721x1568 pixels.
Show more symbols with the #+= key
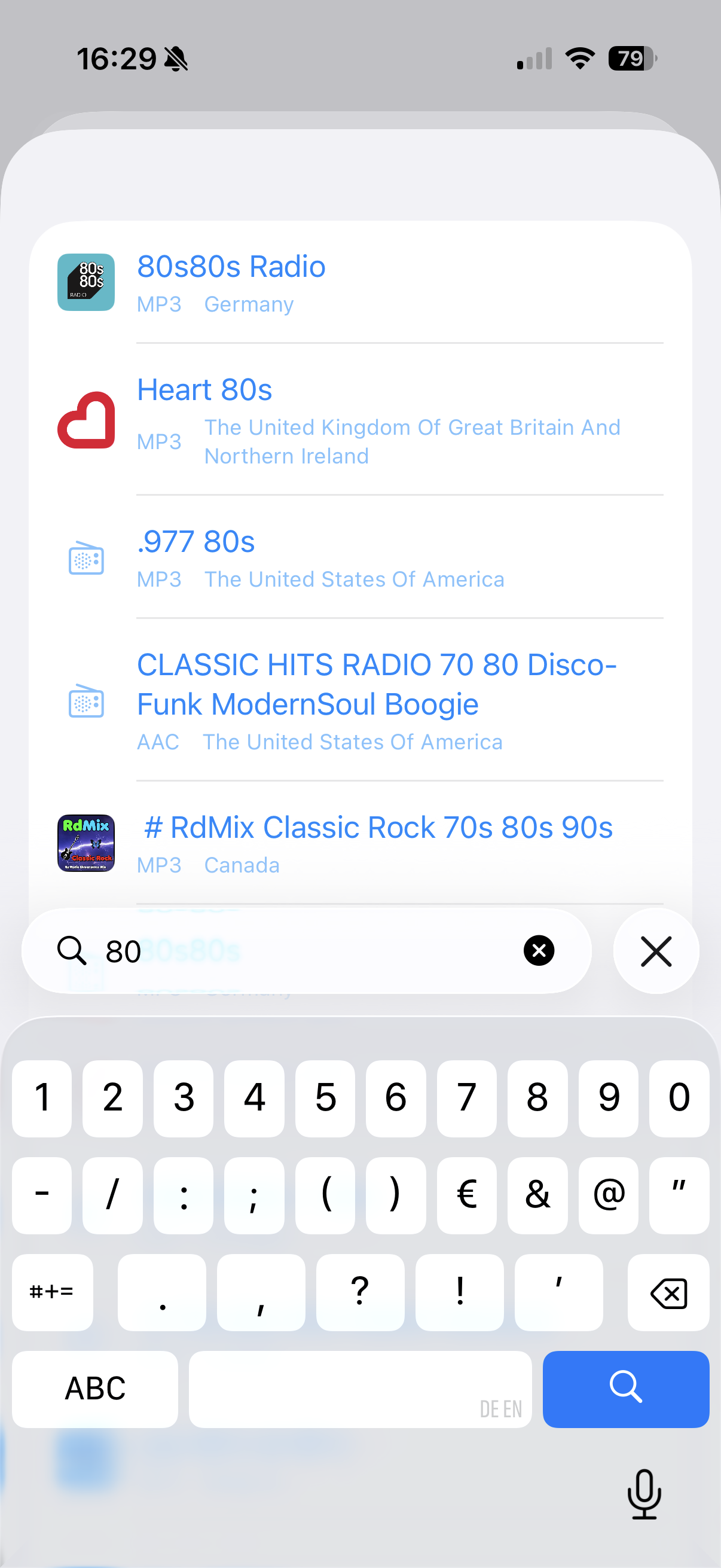(53, 1292)
